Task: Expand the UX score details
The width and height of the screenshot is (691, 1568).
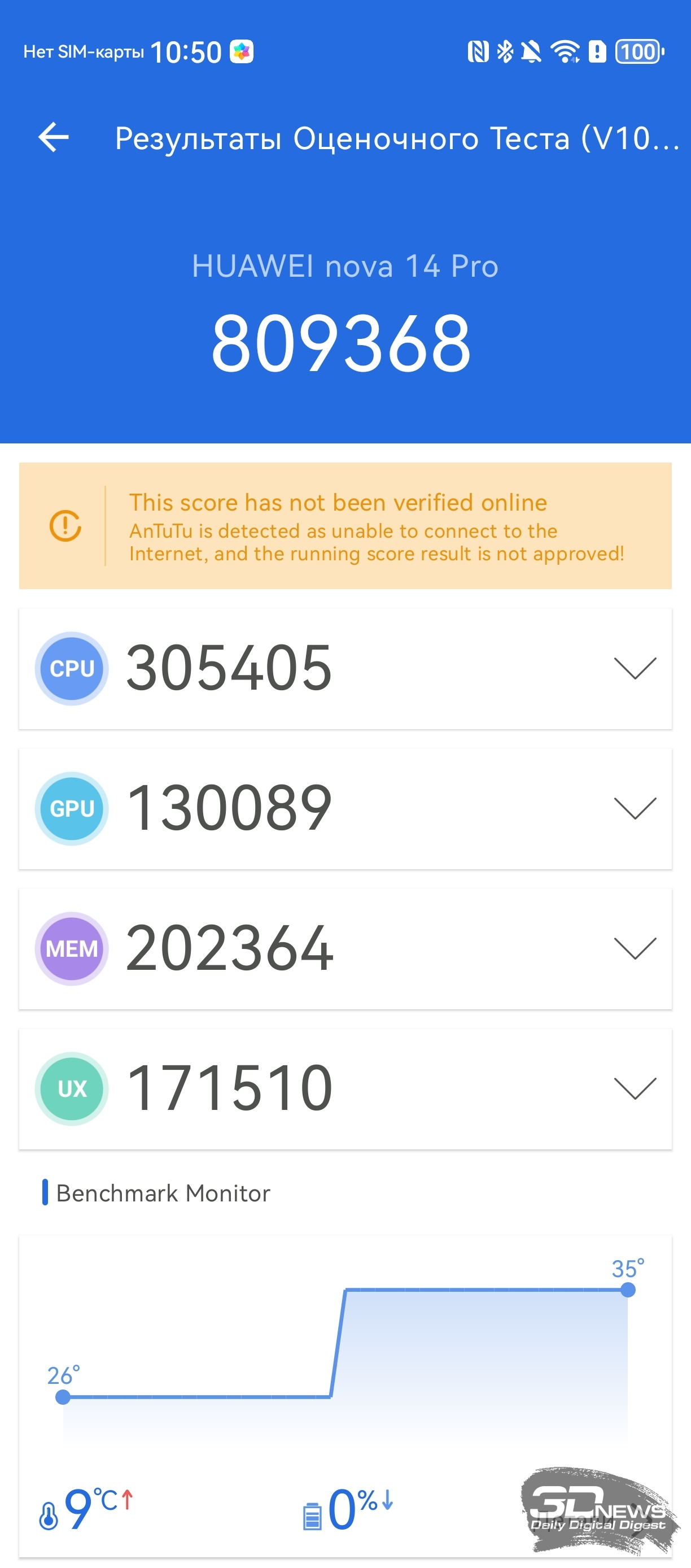Action: [635, 1088]
